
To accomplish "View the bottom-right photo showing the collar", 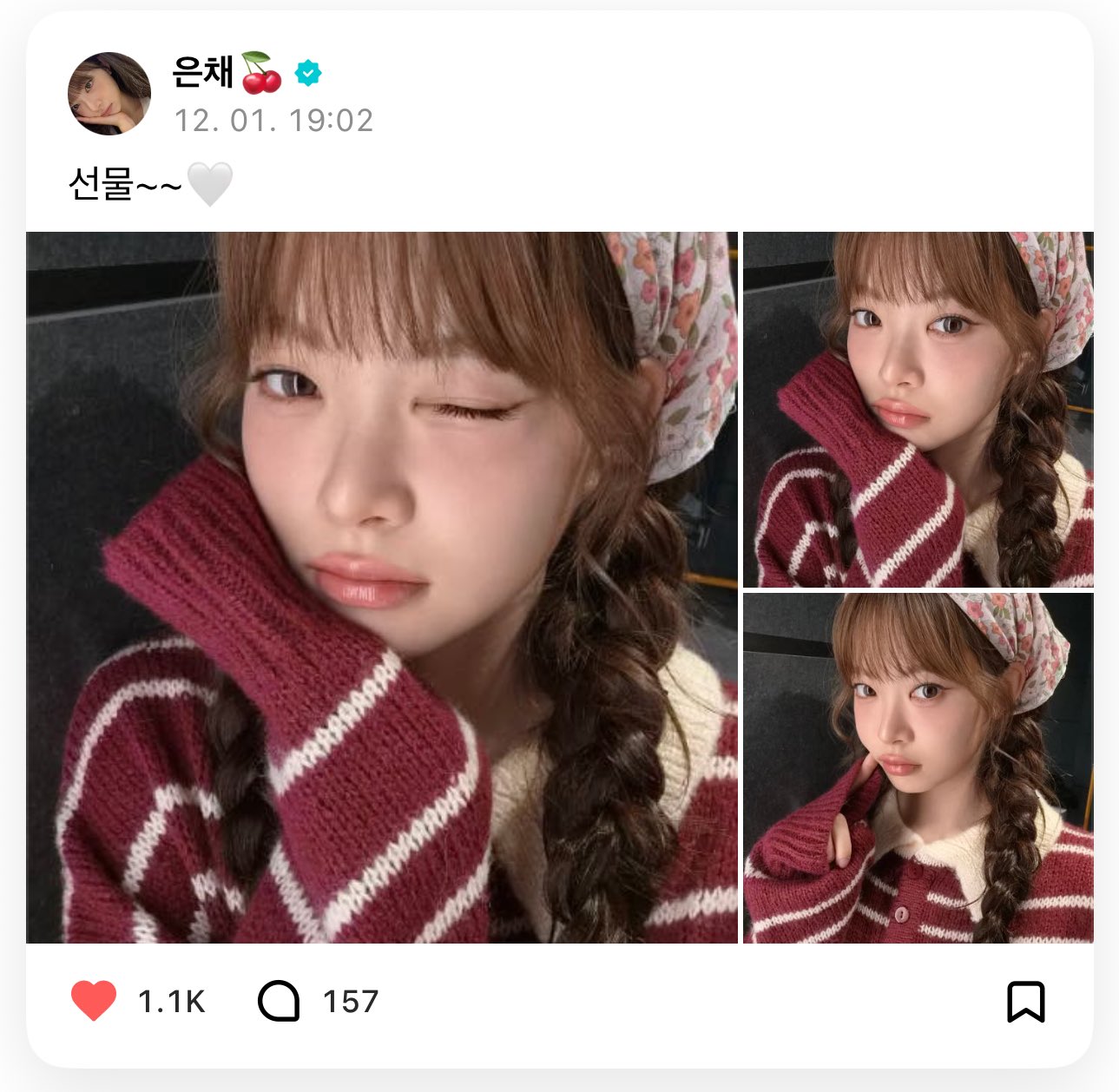I will point(918,768).
